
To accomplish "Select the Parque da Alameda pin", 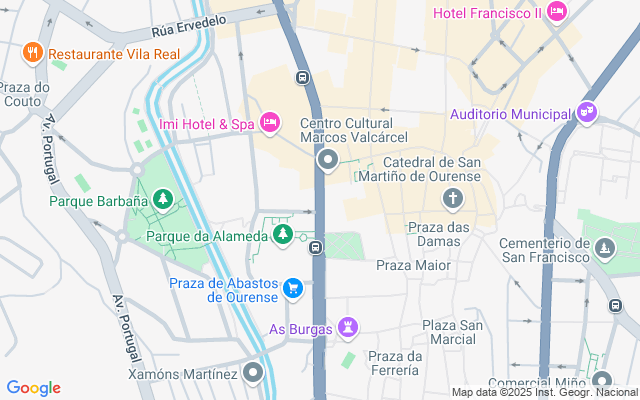I will point(283,235).
